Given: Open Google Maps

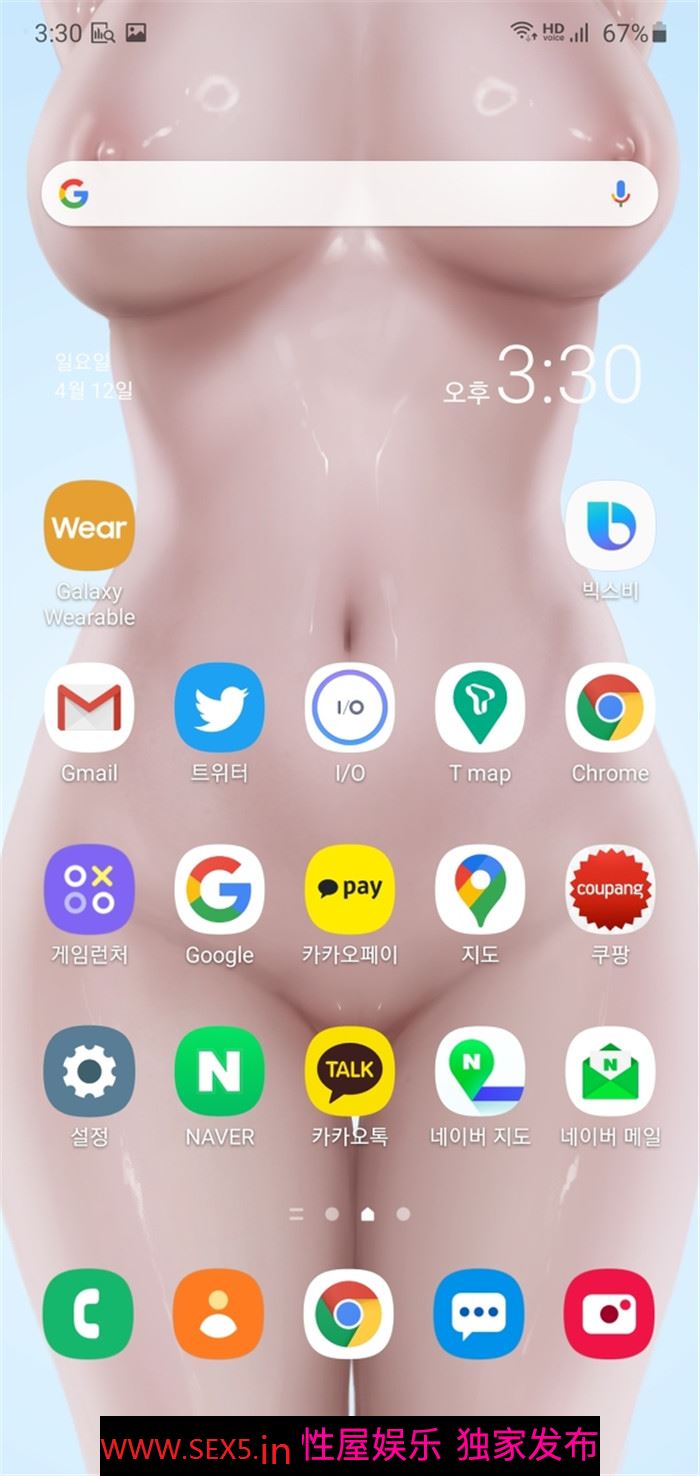Looking at the screenshot, I should (x=480, y=890).
